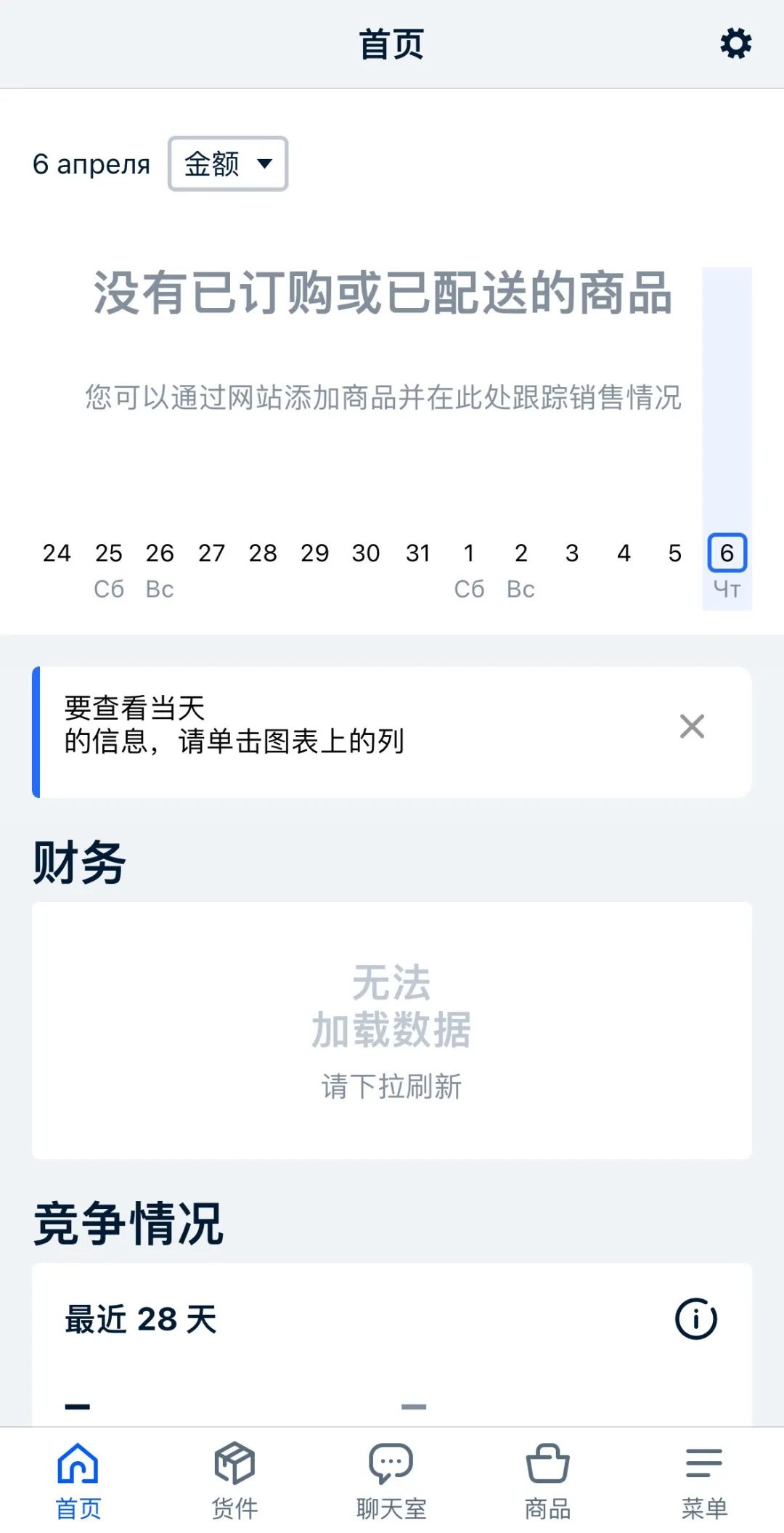Open the 金额 dropdown
Screen dimensions: 784x1533
227,164
